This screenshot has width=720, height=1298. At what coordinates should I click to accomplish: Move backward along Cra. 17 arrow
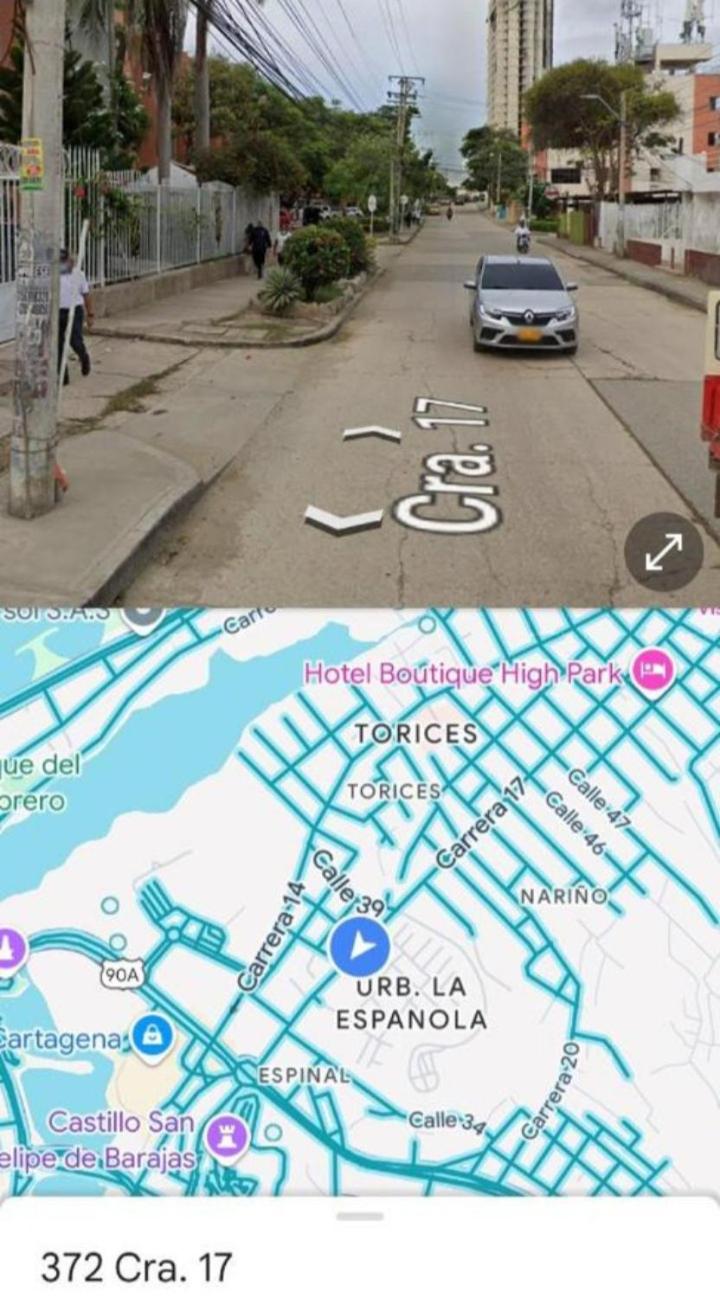point(343,519)
